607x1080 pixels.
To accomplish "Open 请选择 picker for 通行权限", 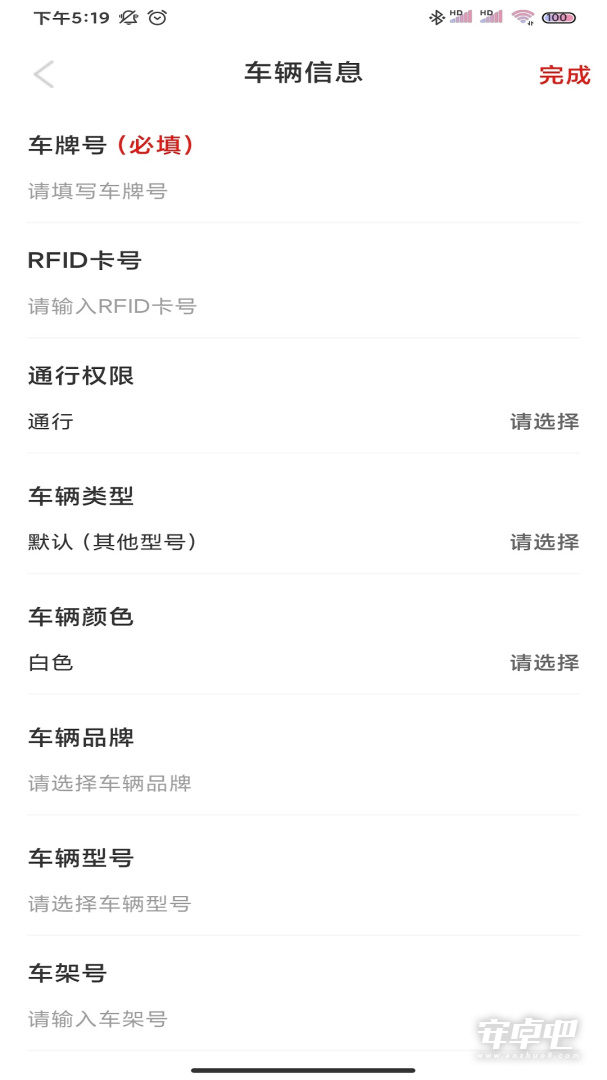I will [544, 422].
